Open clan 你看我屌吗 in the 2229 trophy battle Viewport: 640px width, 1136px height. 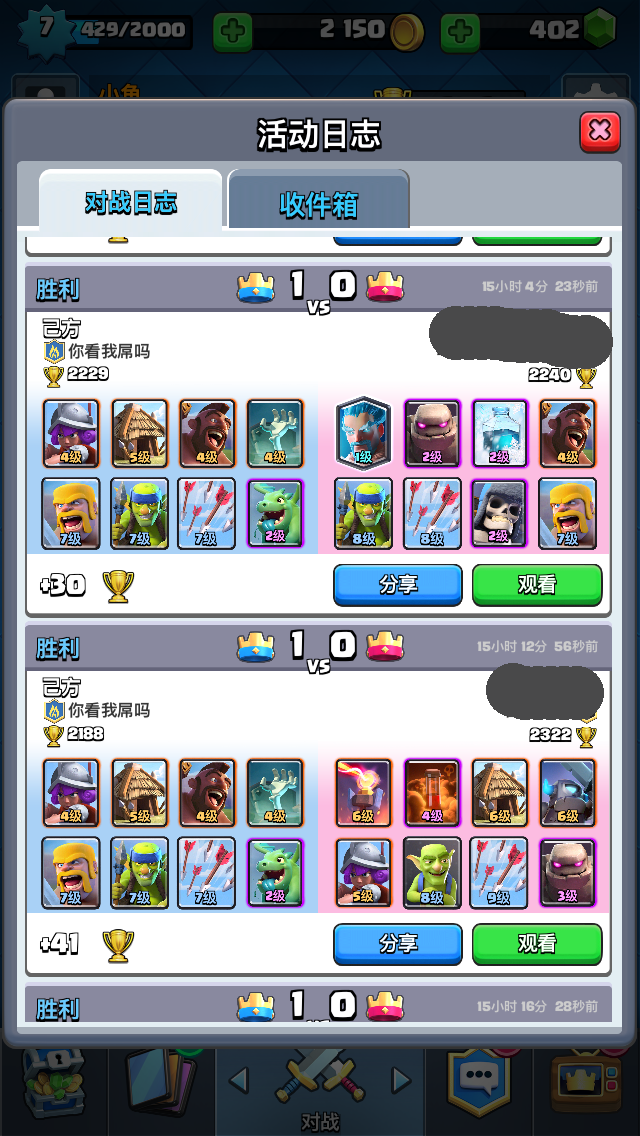click(108, 352)
